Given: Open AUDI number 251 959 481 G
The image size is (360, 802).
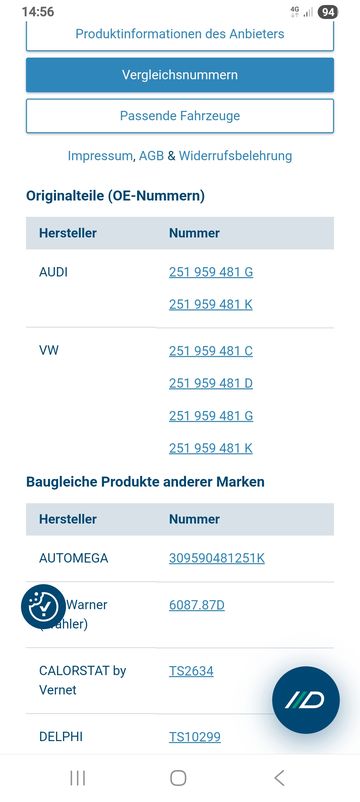Looking at the screenshot, I should (x=211, y=272).
